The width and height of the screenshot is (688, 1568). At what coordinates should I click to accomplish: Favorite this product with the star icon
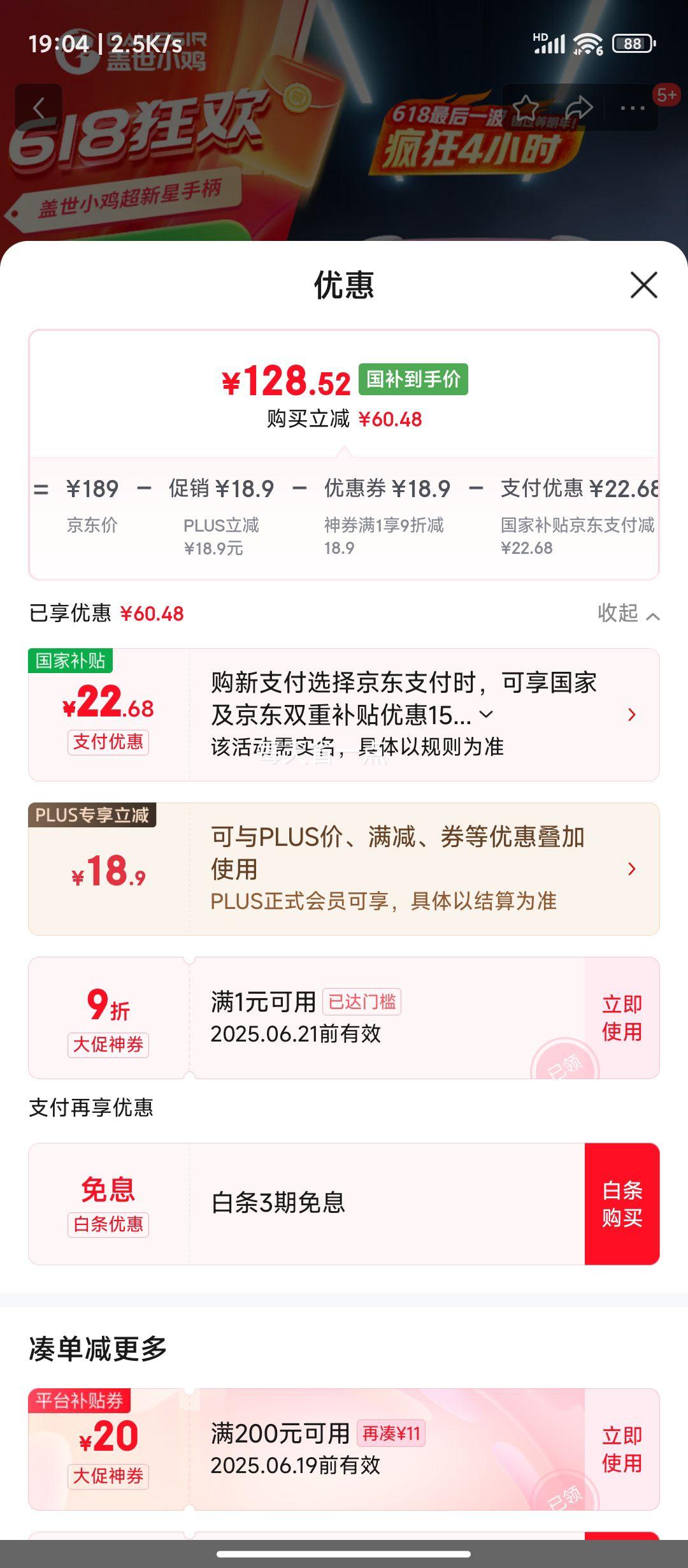(x=526, y=108)
